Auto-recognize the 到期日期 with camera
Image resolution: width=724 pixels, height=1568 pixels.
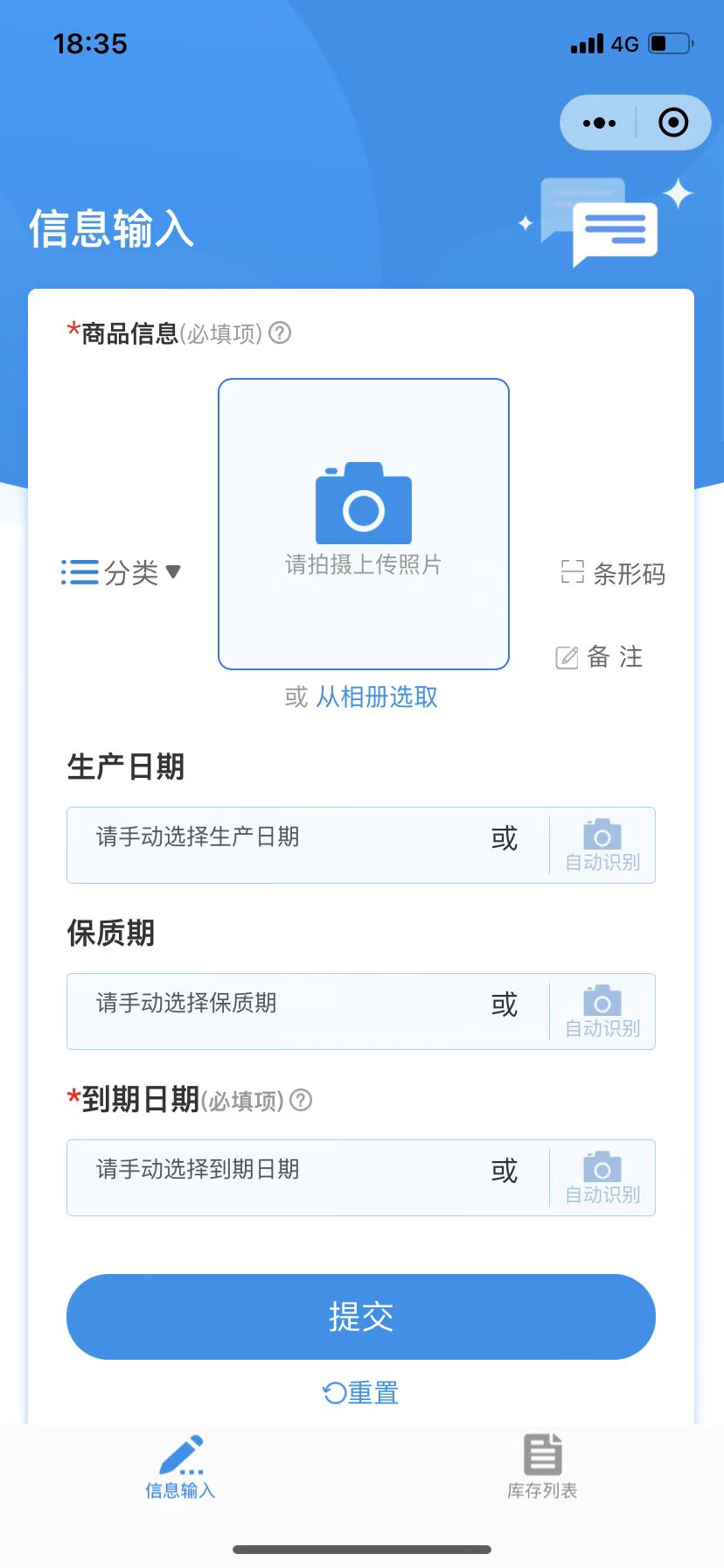(602, 1178)
